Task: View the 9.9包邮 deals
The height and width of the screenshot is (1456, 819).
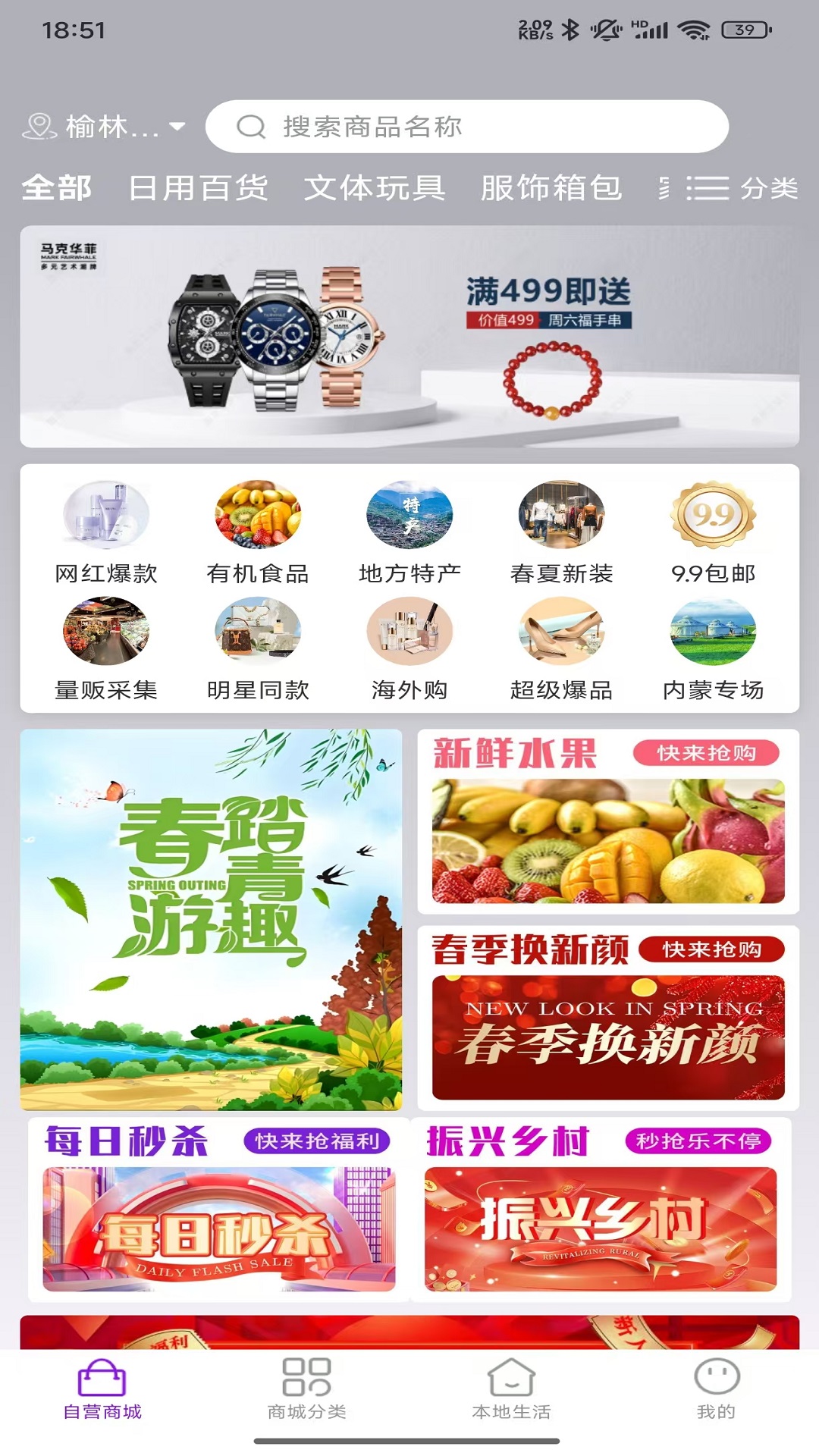Action: [713, 532]
